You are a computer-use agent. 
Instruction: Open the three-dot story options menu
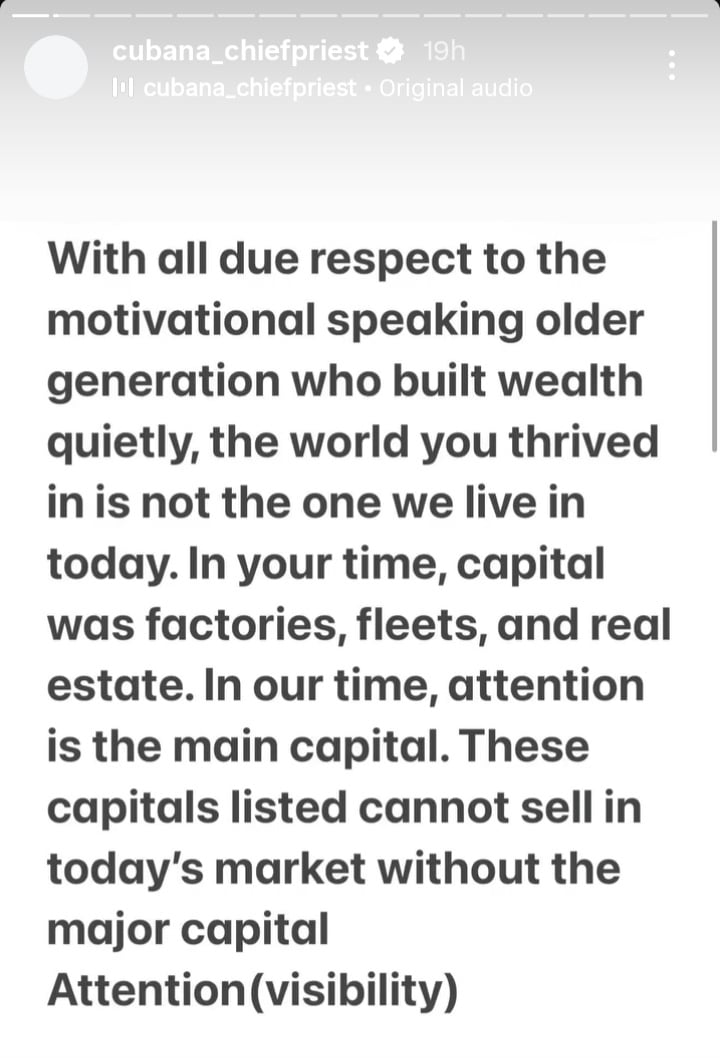tap(672, 66)
